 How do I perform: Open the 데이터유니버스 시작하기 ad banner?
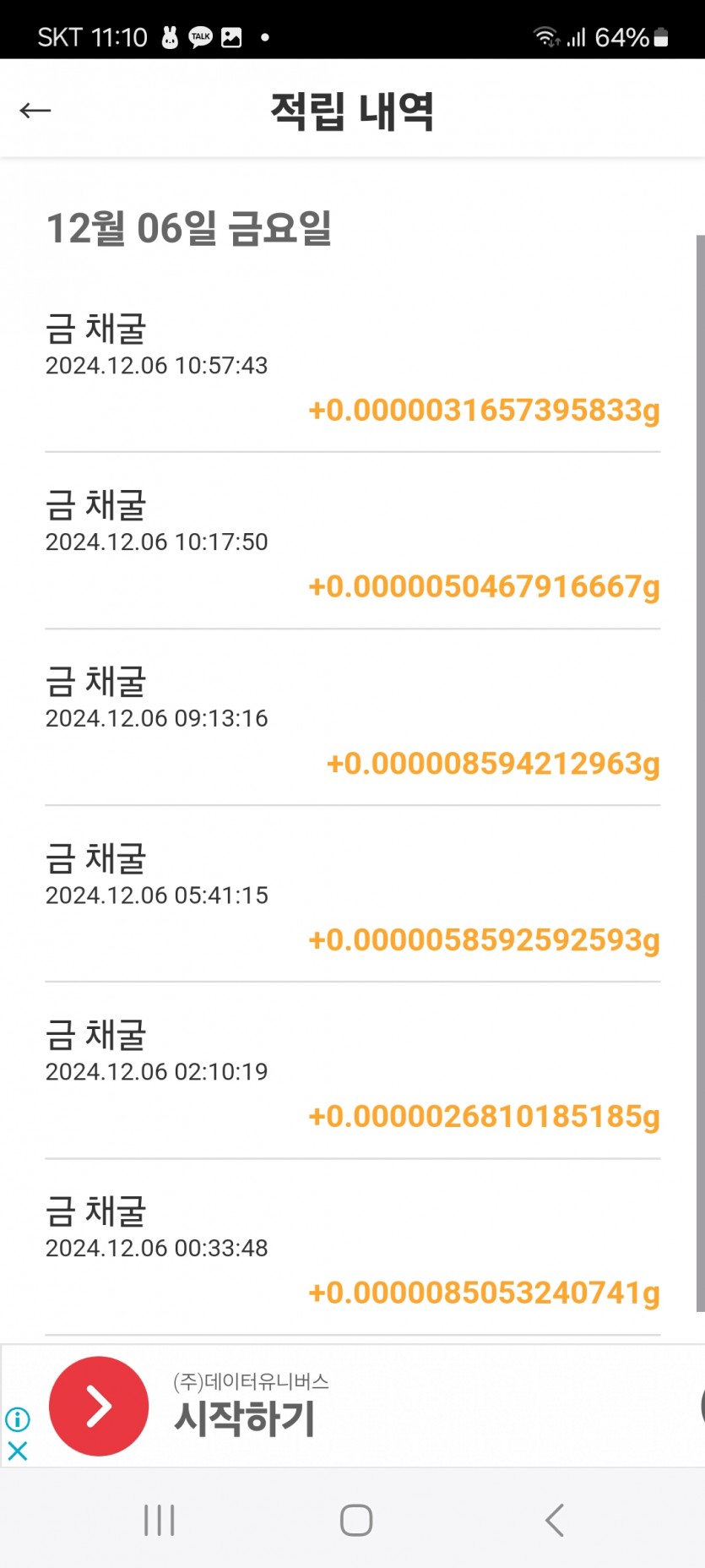(353, 1406)
